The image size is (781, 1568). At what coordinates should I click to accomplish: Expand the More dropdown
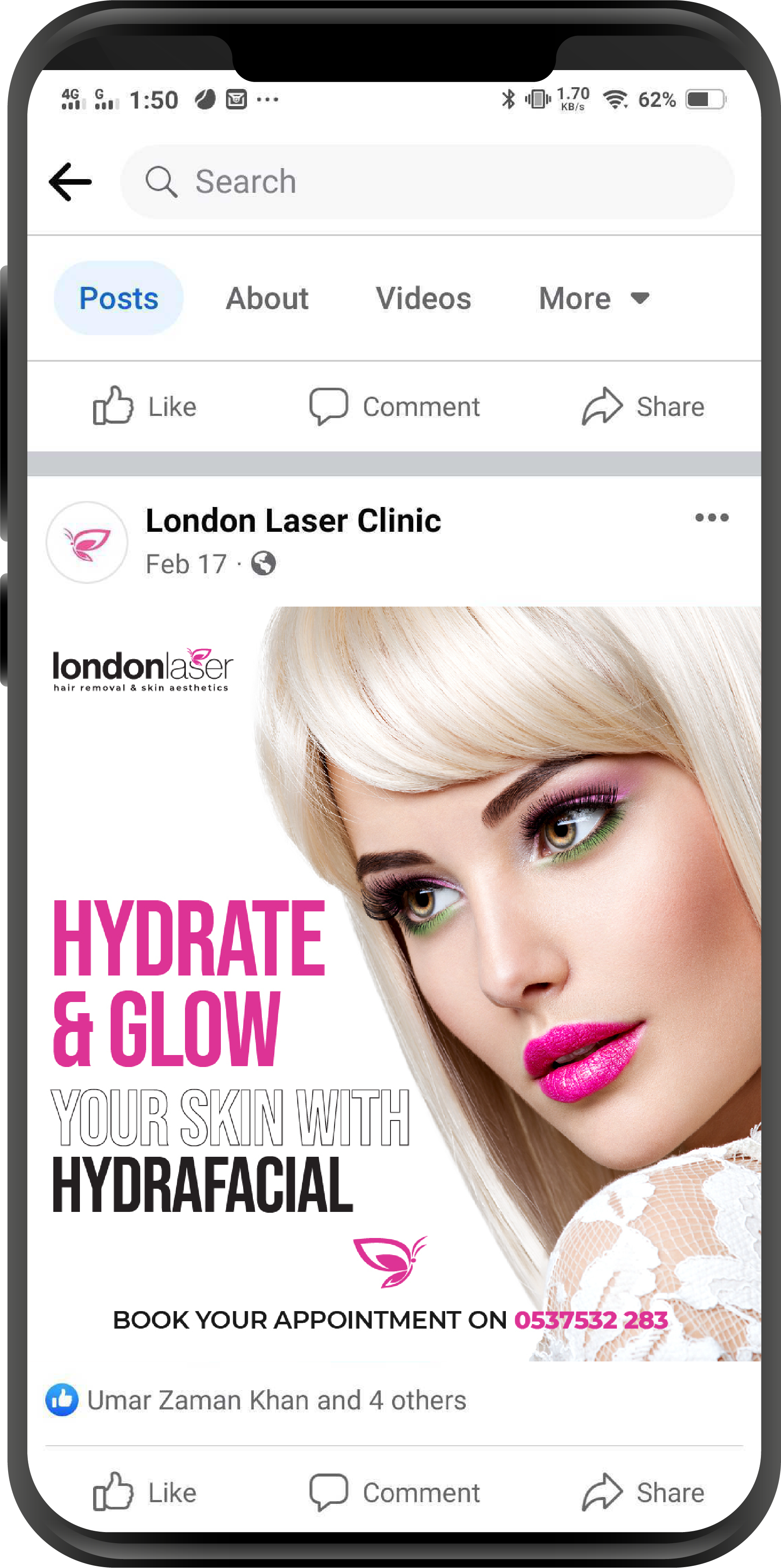point(594,298)
